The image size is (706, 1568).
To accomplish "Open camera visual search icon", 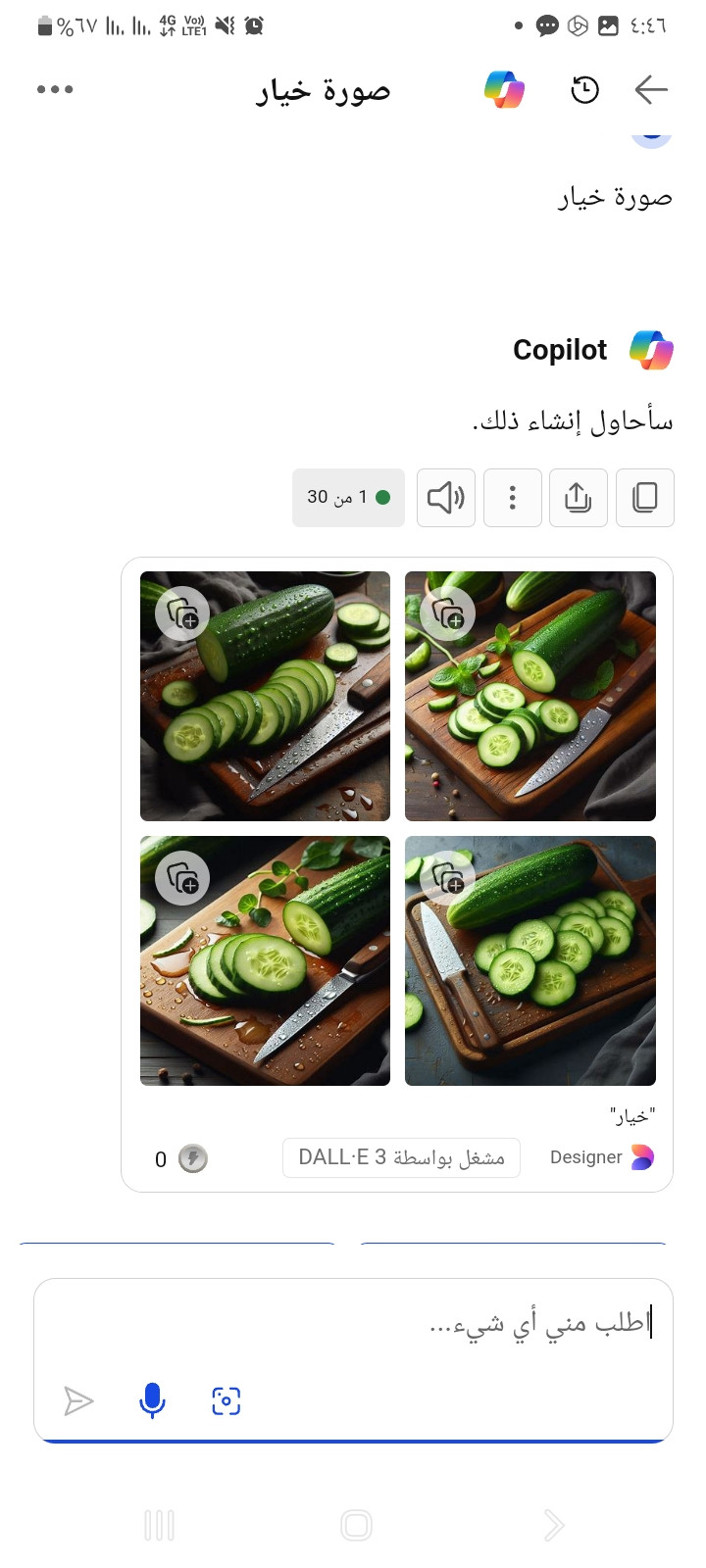I will [x=227, y=1401].
